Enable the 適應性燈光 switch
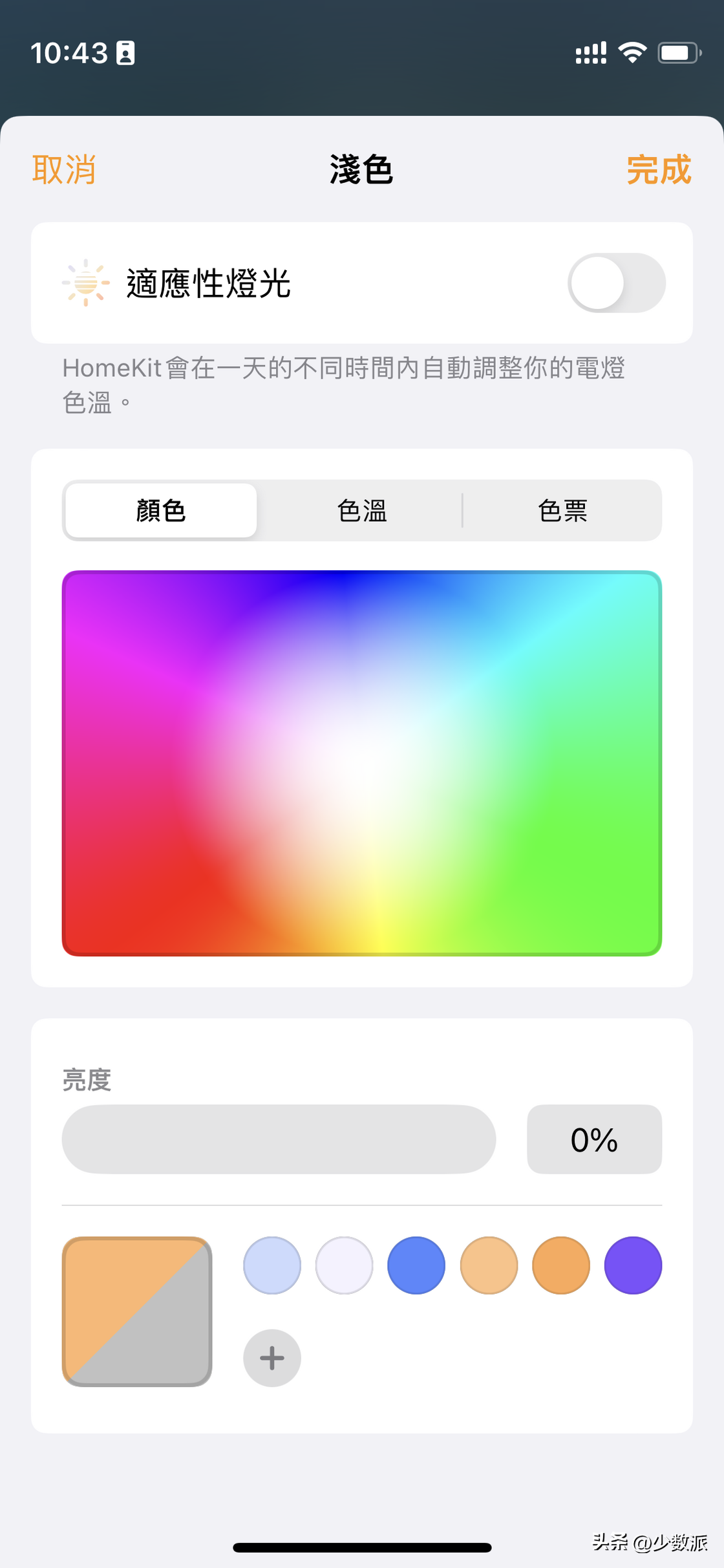Viewport: 724px width, 1568px height. pos(616,283)
